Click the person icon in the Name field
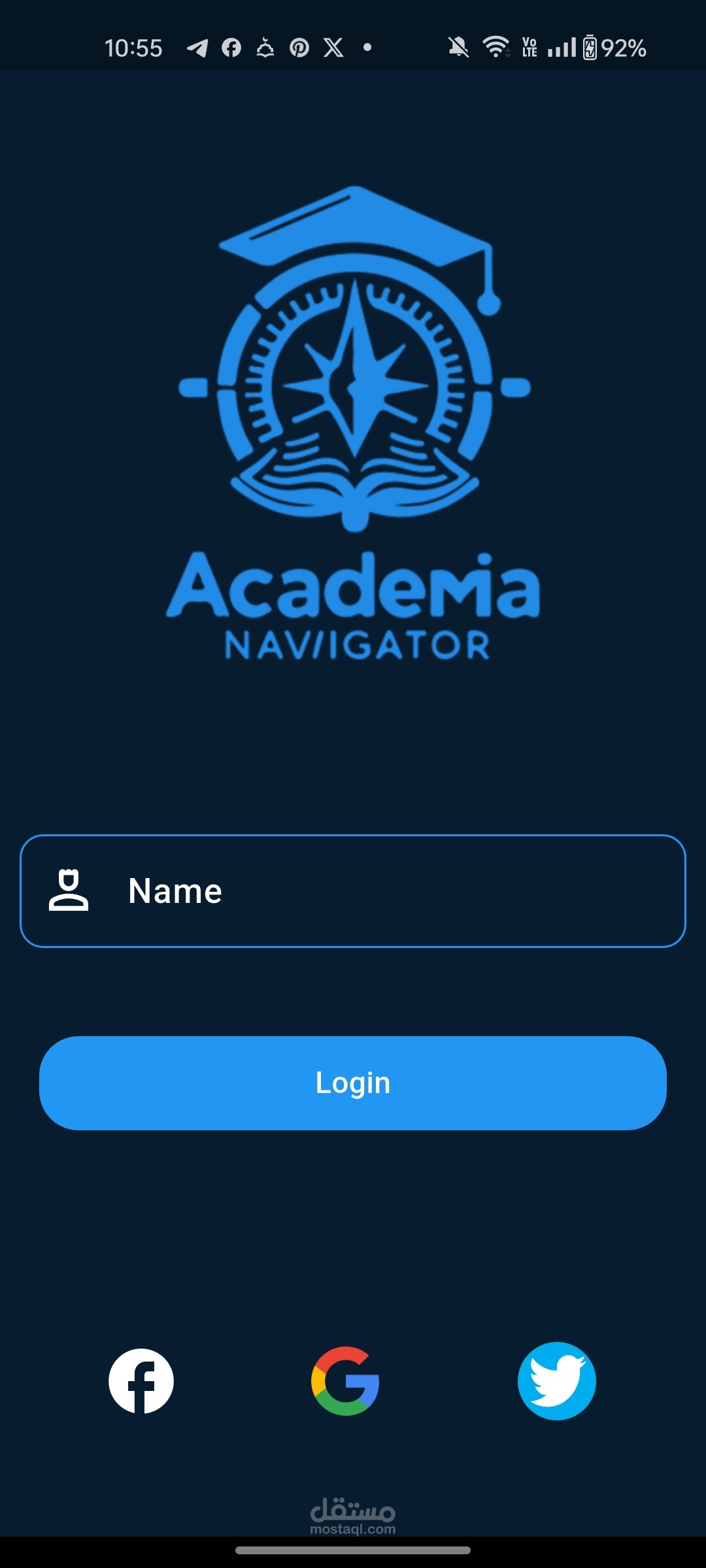 [69, 890]
